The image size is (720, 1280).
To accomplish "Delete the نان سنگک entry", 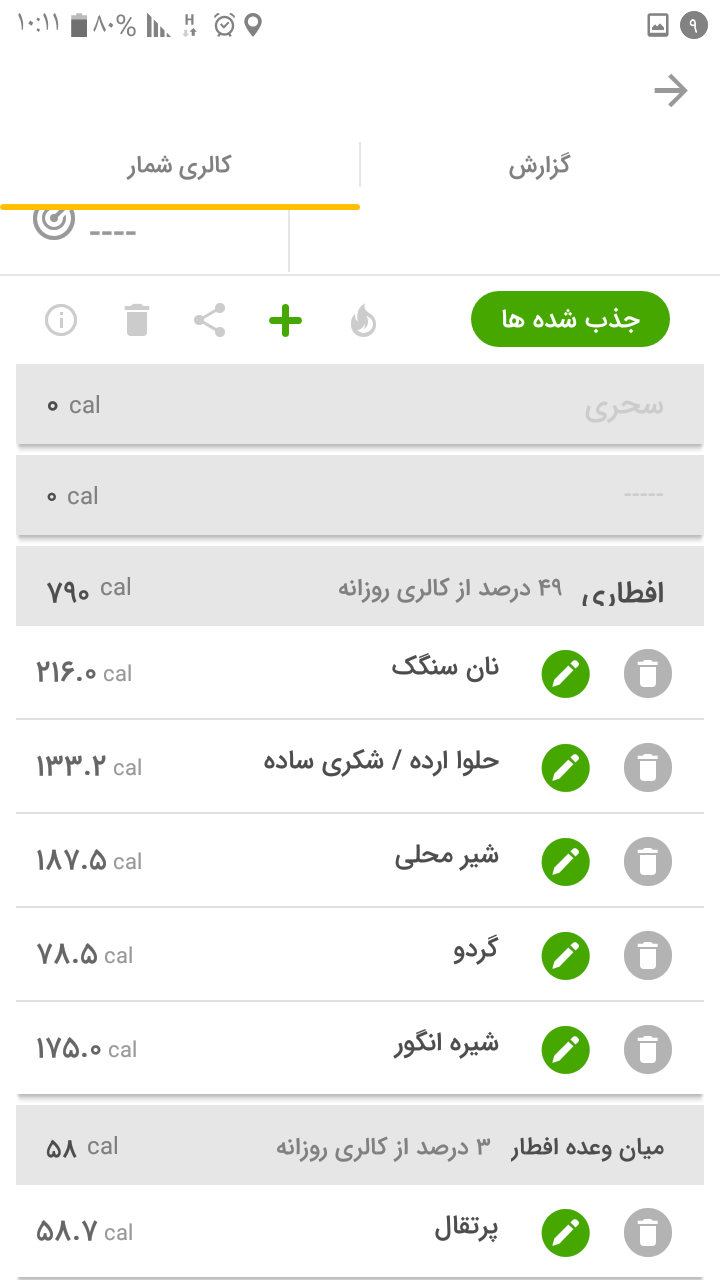I will pyautogui.click(x=648, y=674).
